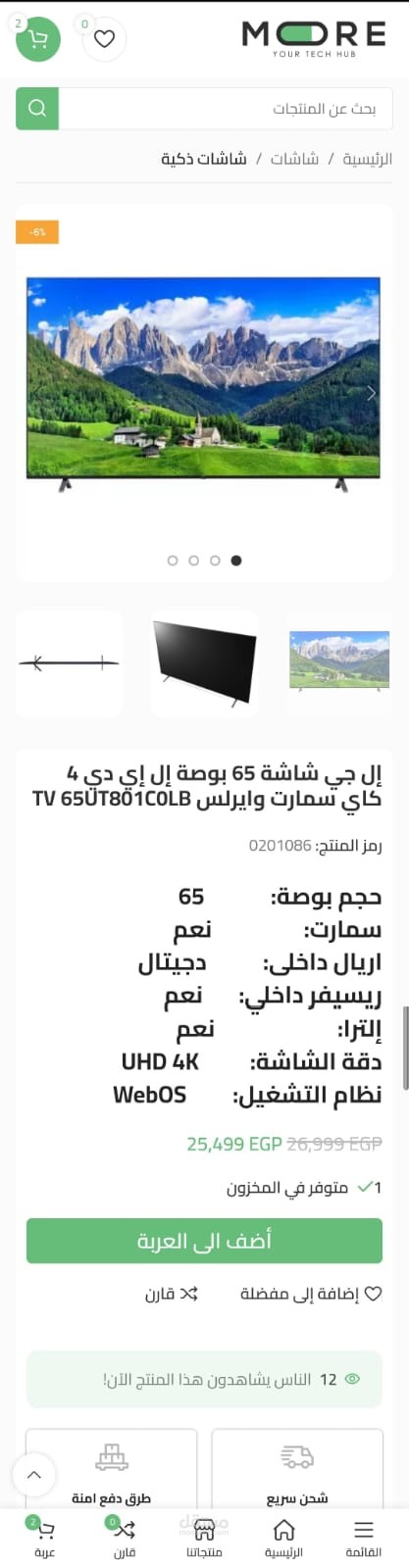
Task: Open the القائمة menu tab
Action: 364,1538
